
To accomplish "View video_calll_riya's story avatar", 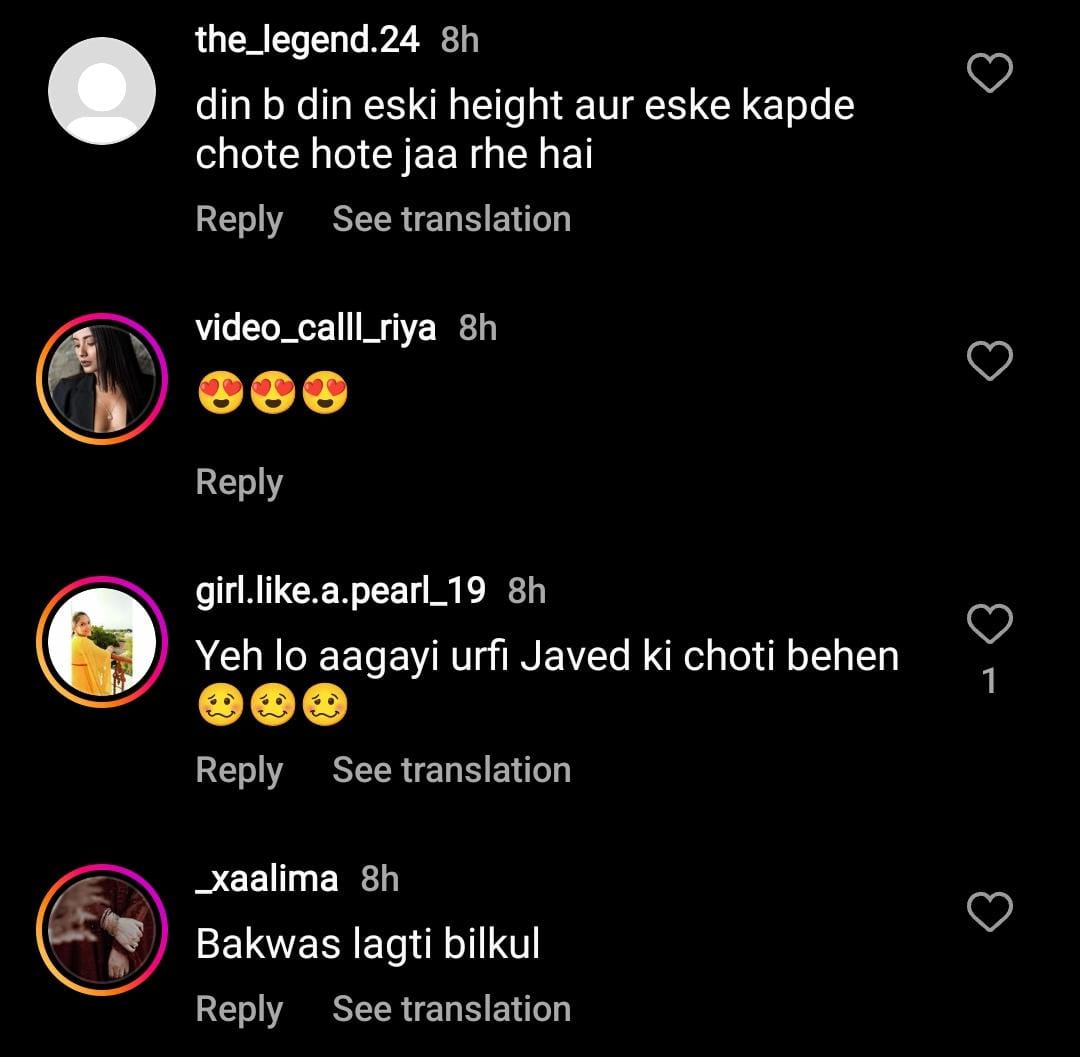I will pyautogui.click(x=102, y=379).
